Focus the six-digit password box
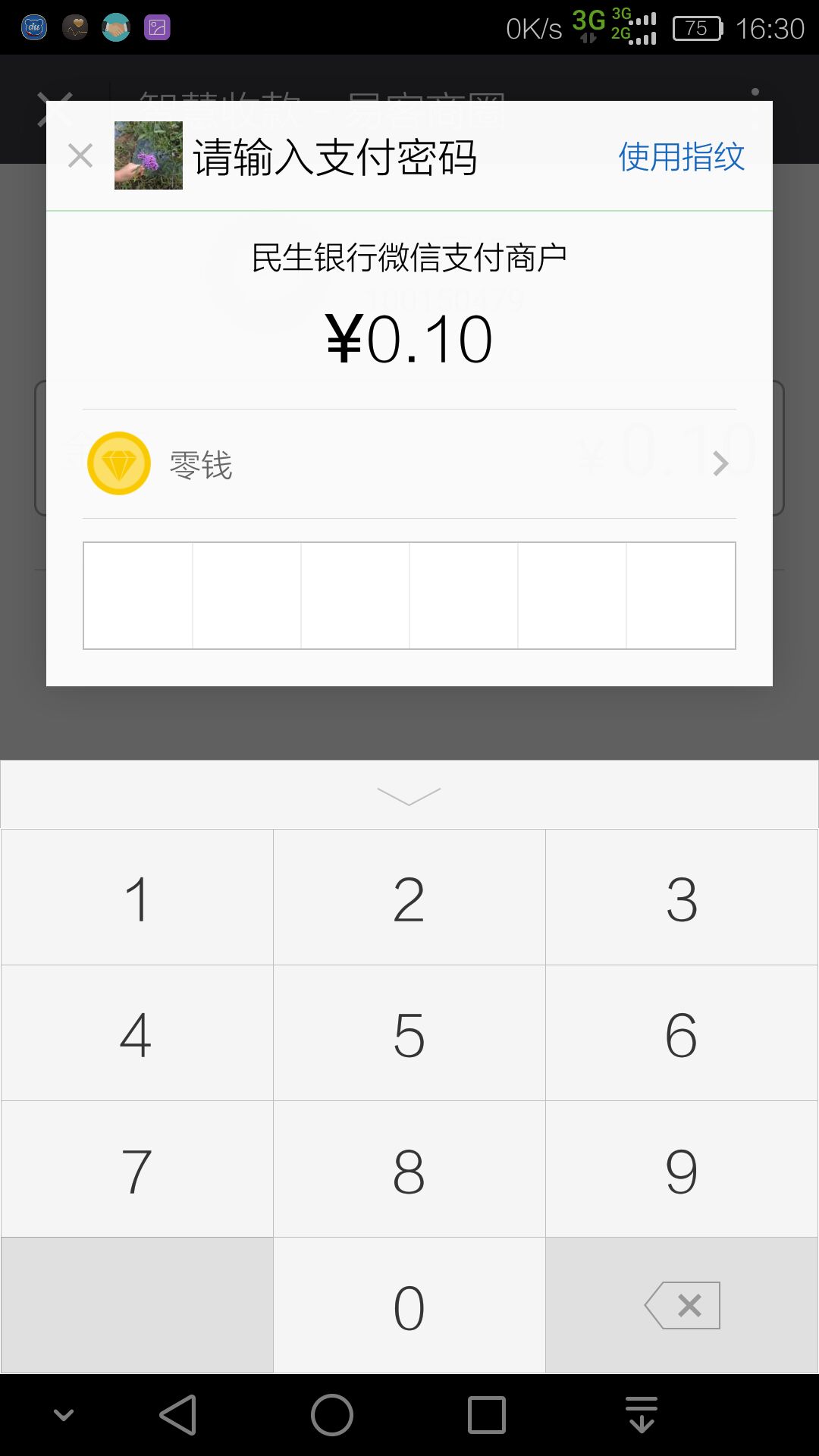 tap(409, 595)
